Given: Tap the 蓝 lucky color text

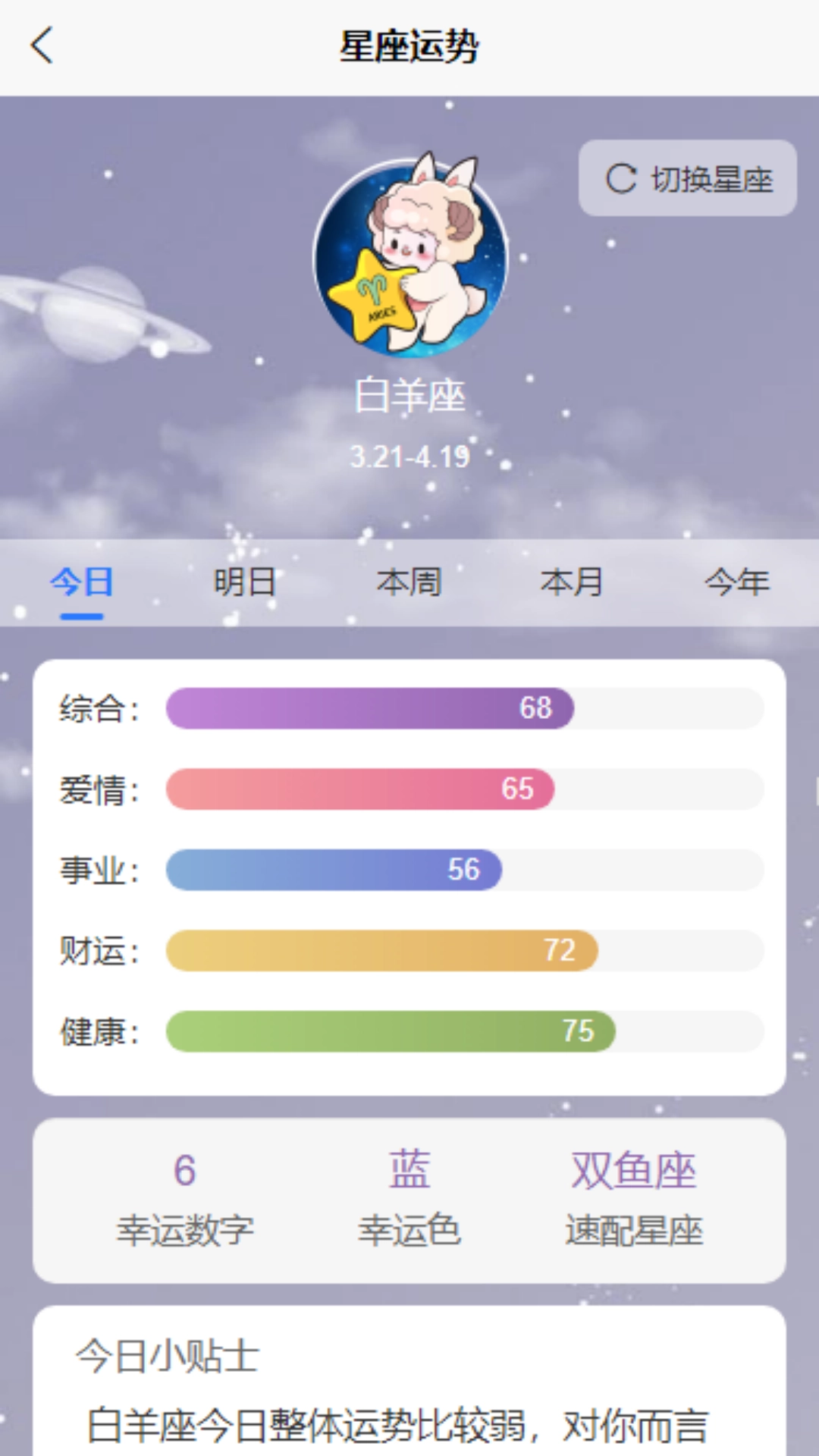Looking at the screenshot, I should (409, 1169).
